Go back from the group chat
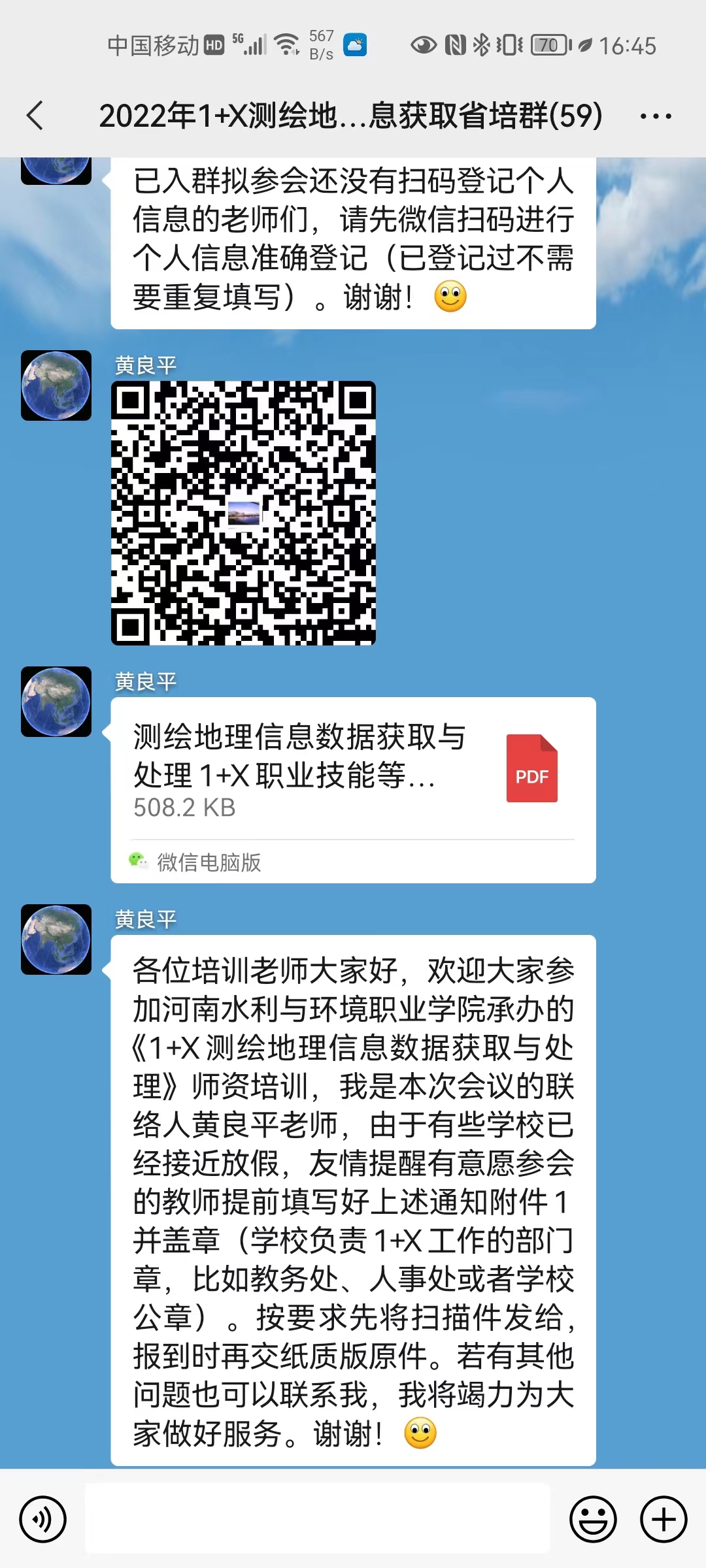This screenshot has width=706, height=1568. tap(35, 116)
